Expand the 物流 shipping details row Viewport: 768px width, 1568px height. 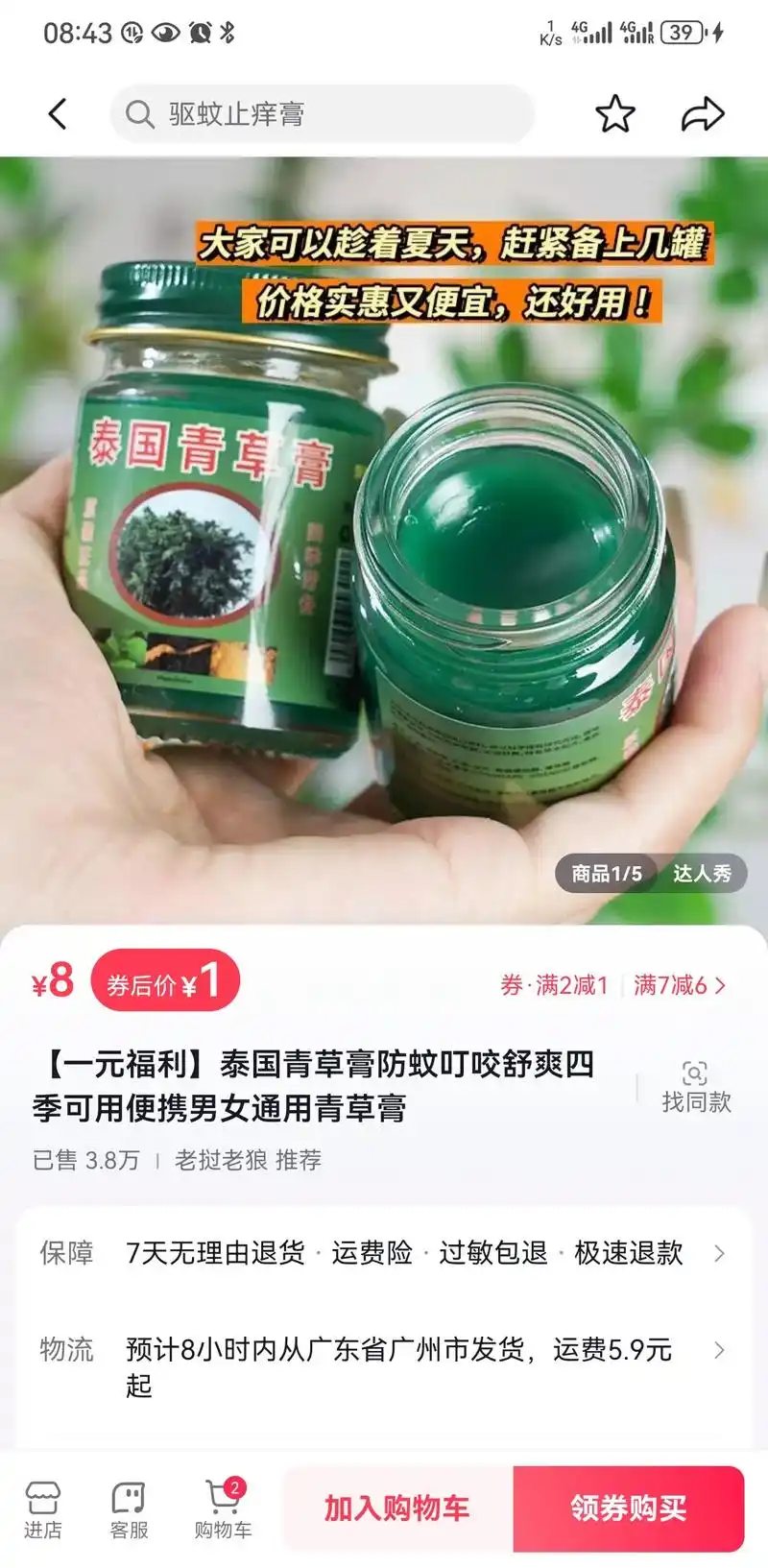[720, 1351]
